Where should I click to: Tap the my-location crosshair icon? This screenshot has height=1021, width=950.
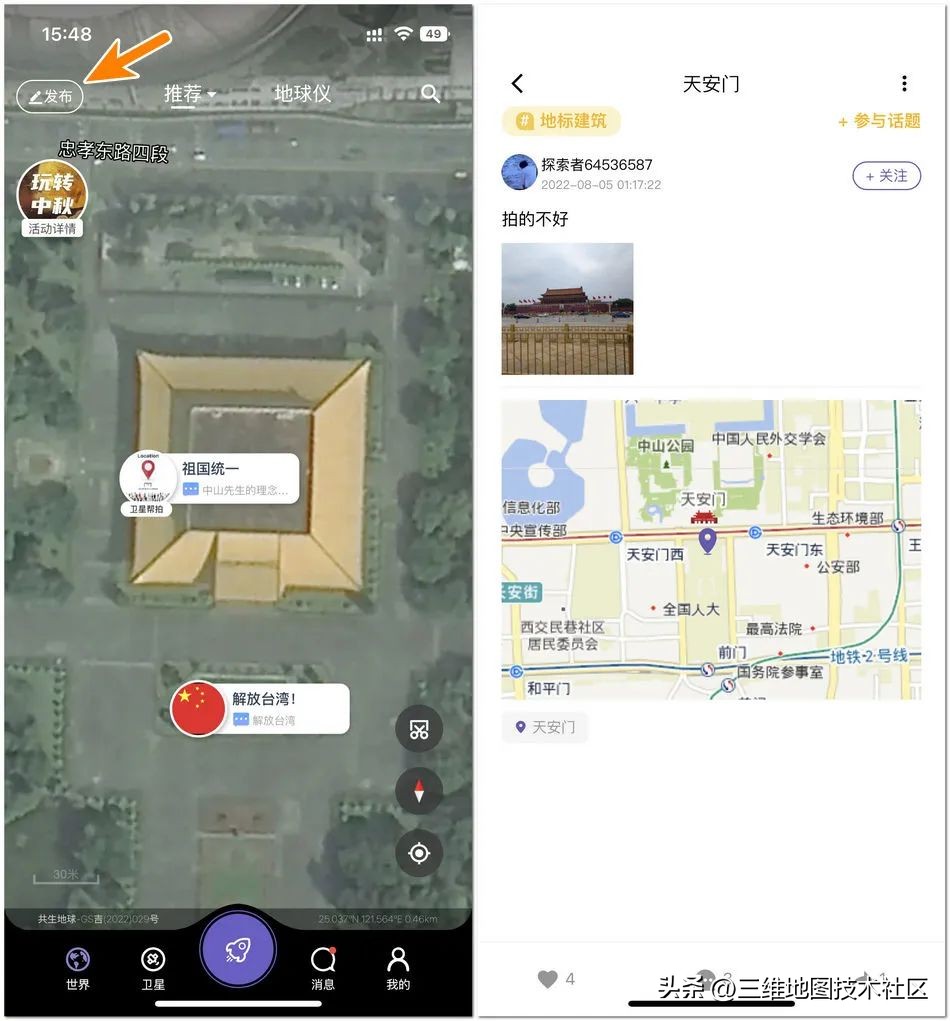click(418, 853)
